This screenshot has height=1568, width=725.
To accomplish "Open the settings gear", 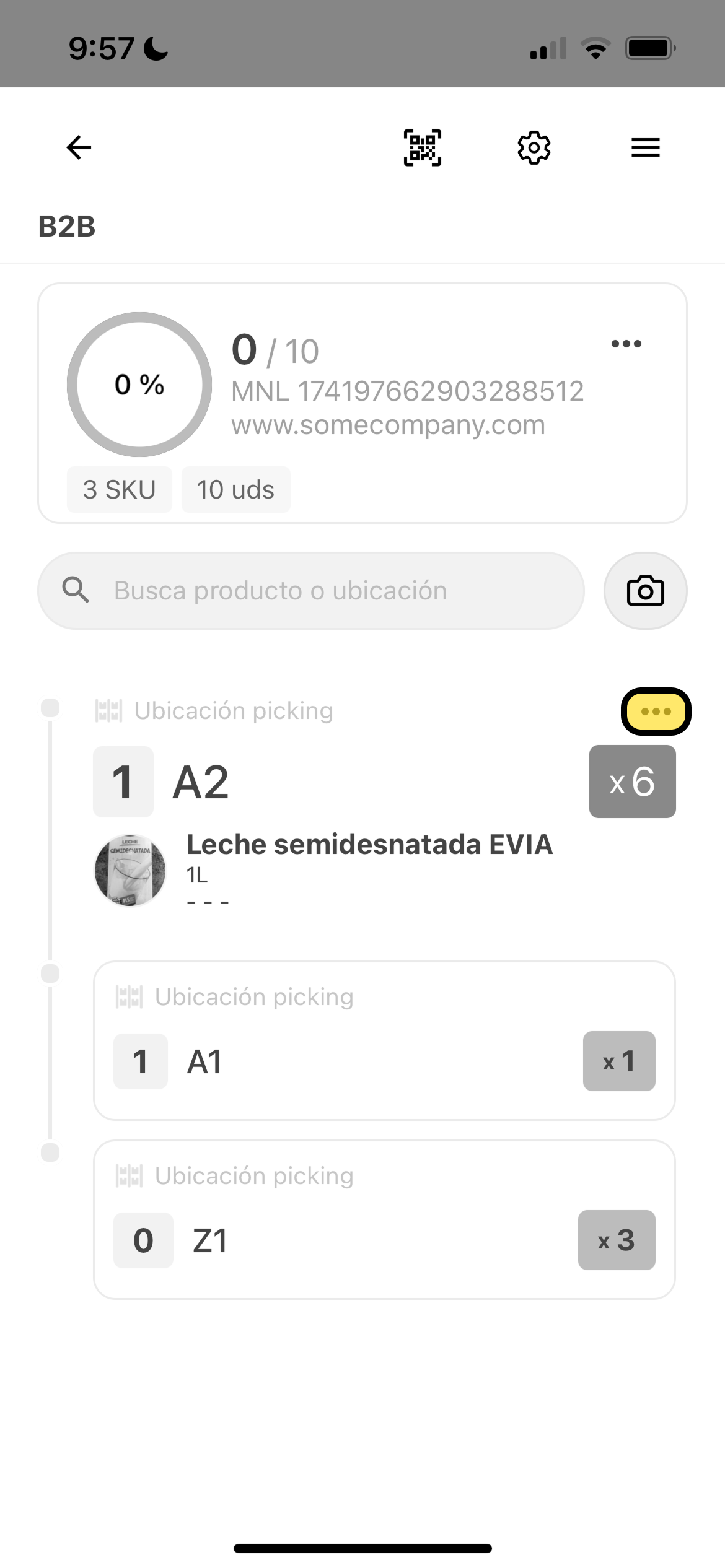I will click(x=534, y=147).
